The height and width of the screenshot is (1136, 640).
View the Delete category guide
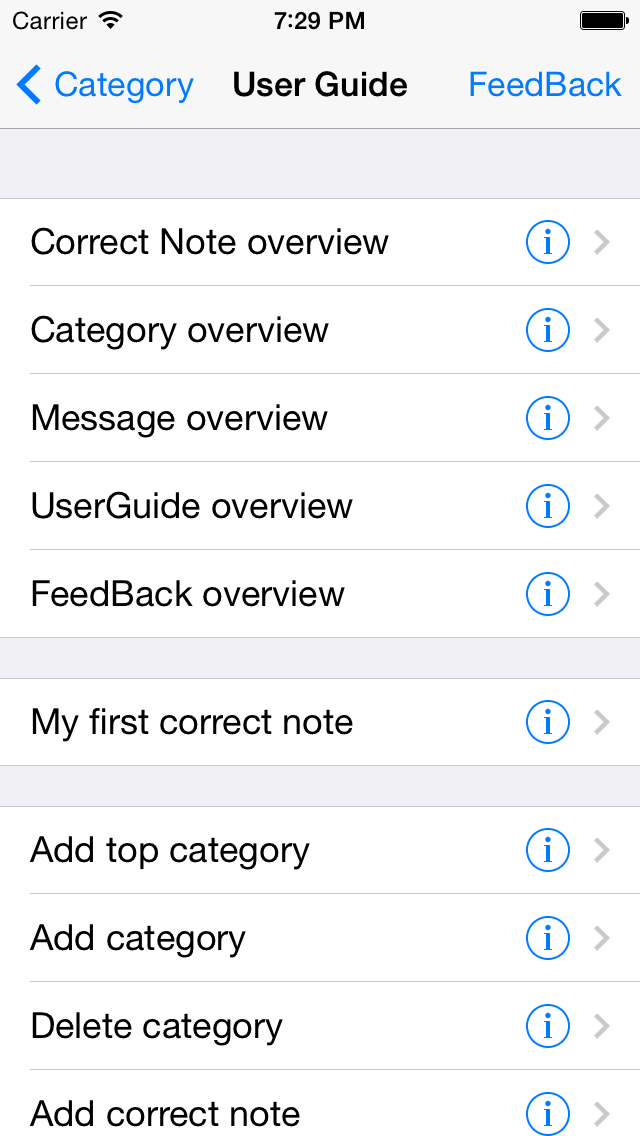(x=320, y=1026)
